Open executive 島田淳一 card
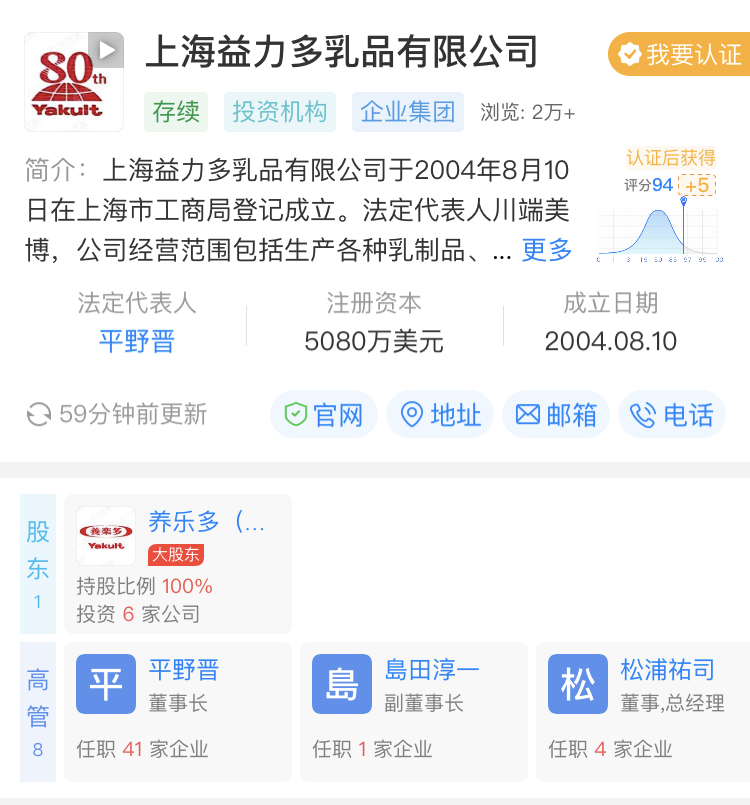The height and width of the screenshot is (805, 750). pyautogui.click(x=413, y=712)
